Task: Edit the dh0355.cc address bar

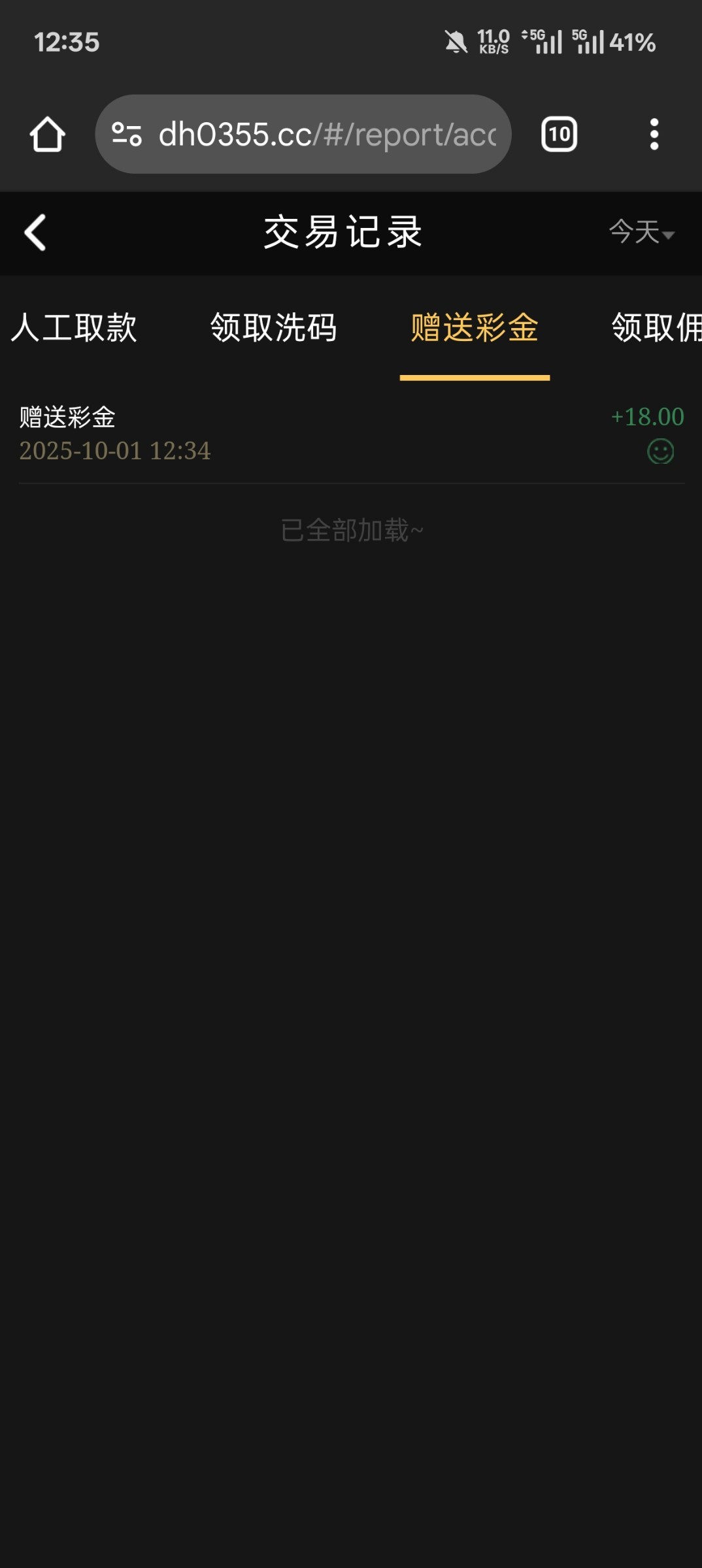Action: pyautogui.click(x=327, y=135)
